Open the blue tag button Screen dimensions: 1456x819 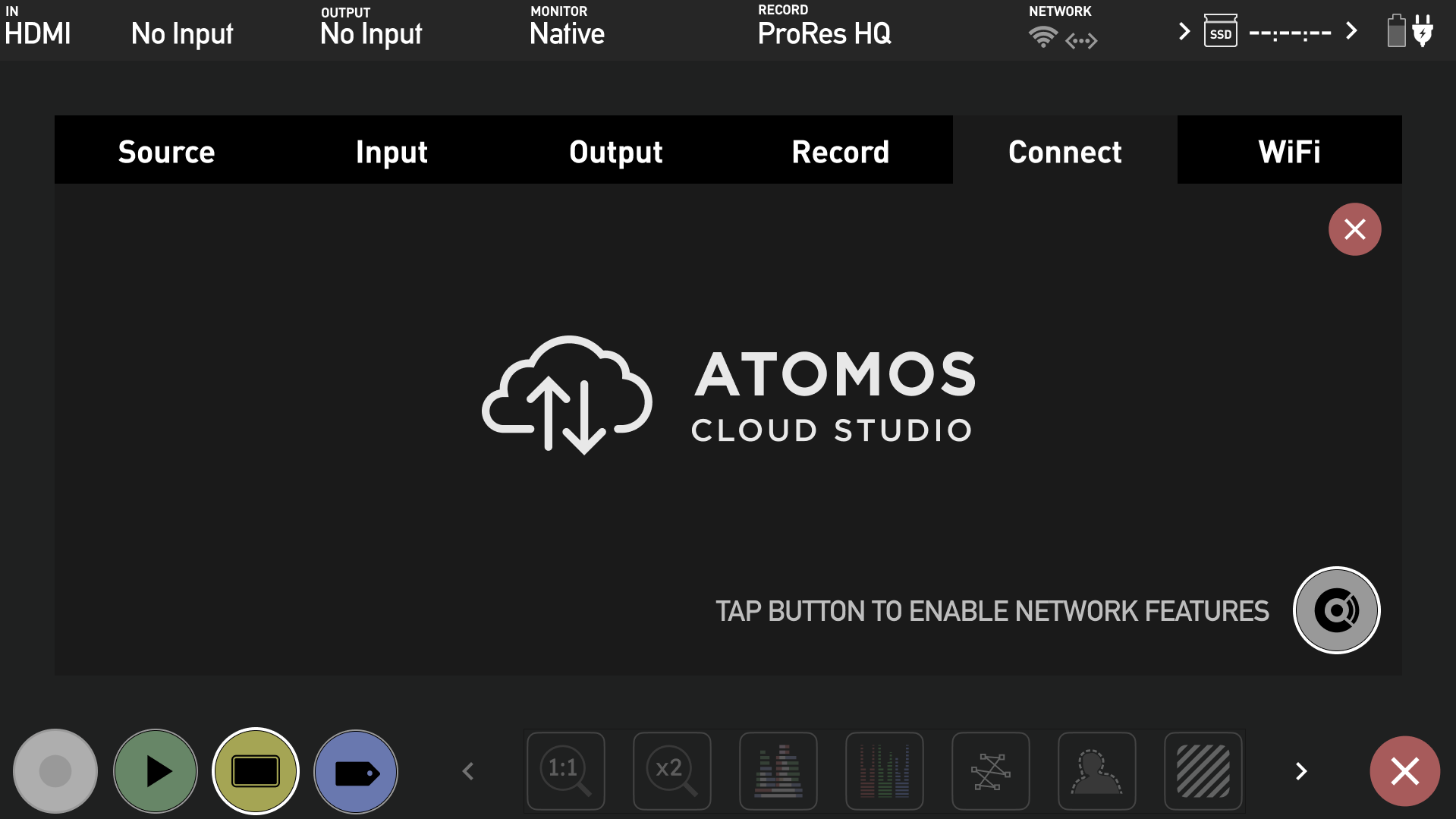coord(356,771)
